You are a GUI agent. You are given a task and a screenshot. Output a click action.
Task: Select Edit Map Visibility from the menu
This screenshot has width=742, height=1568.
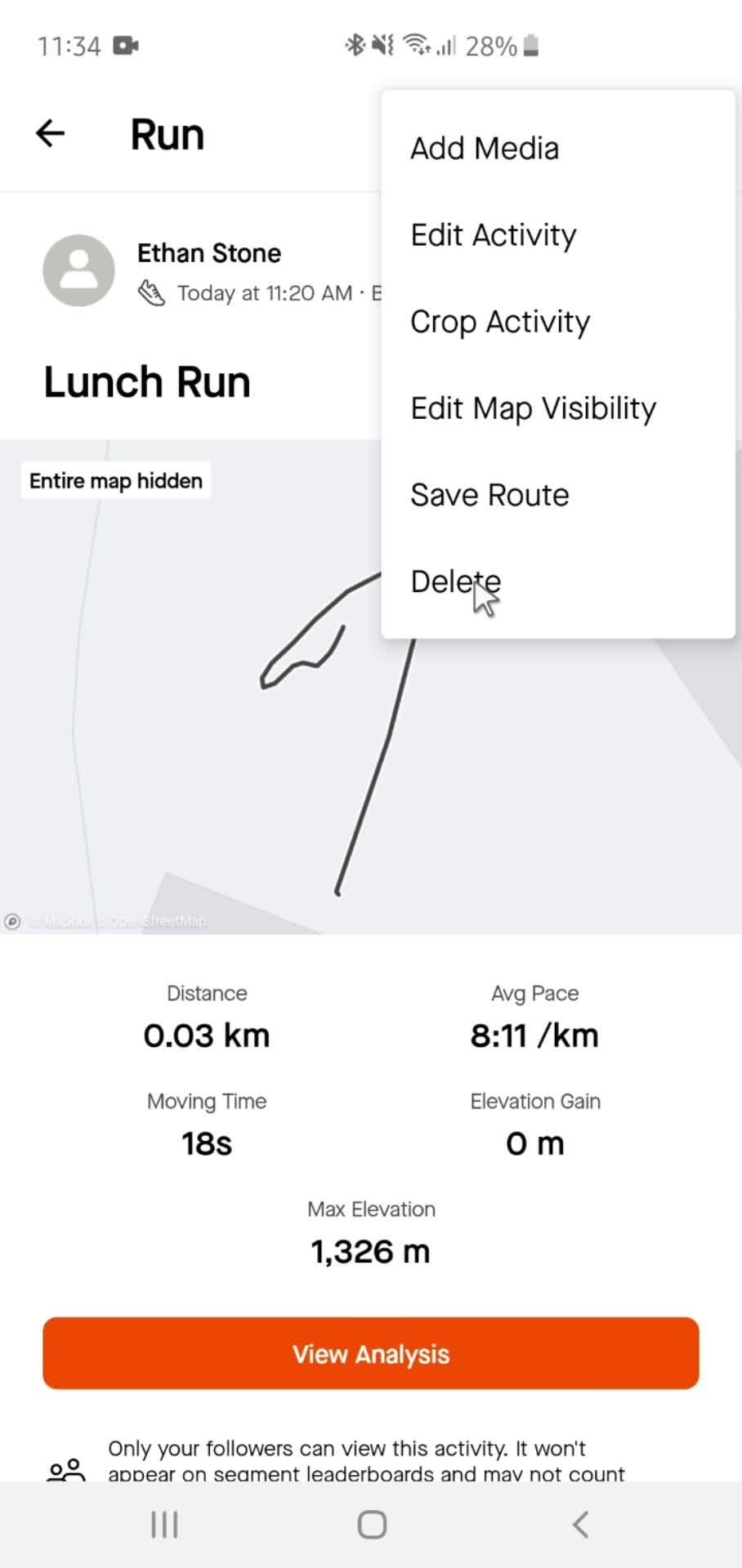pyautogui.click(x=533, y=408)
